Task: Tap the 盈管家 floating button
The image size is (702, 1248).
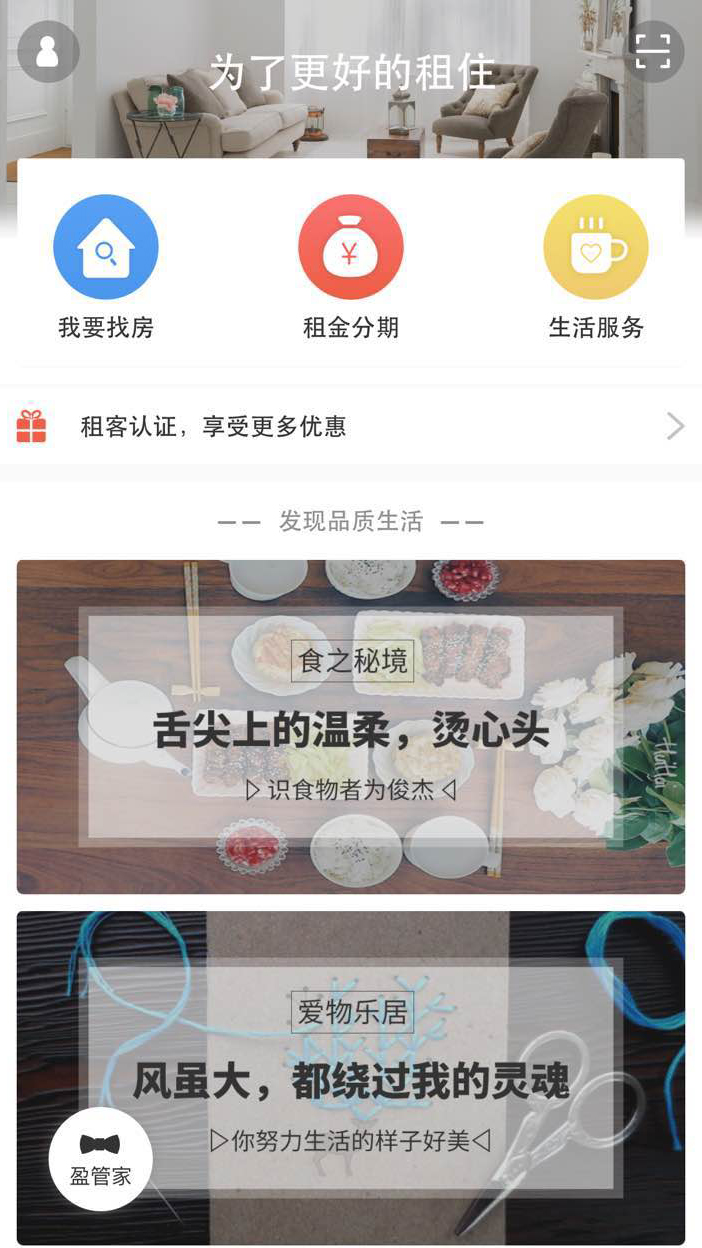Action: tap(101, 1159)
